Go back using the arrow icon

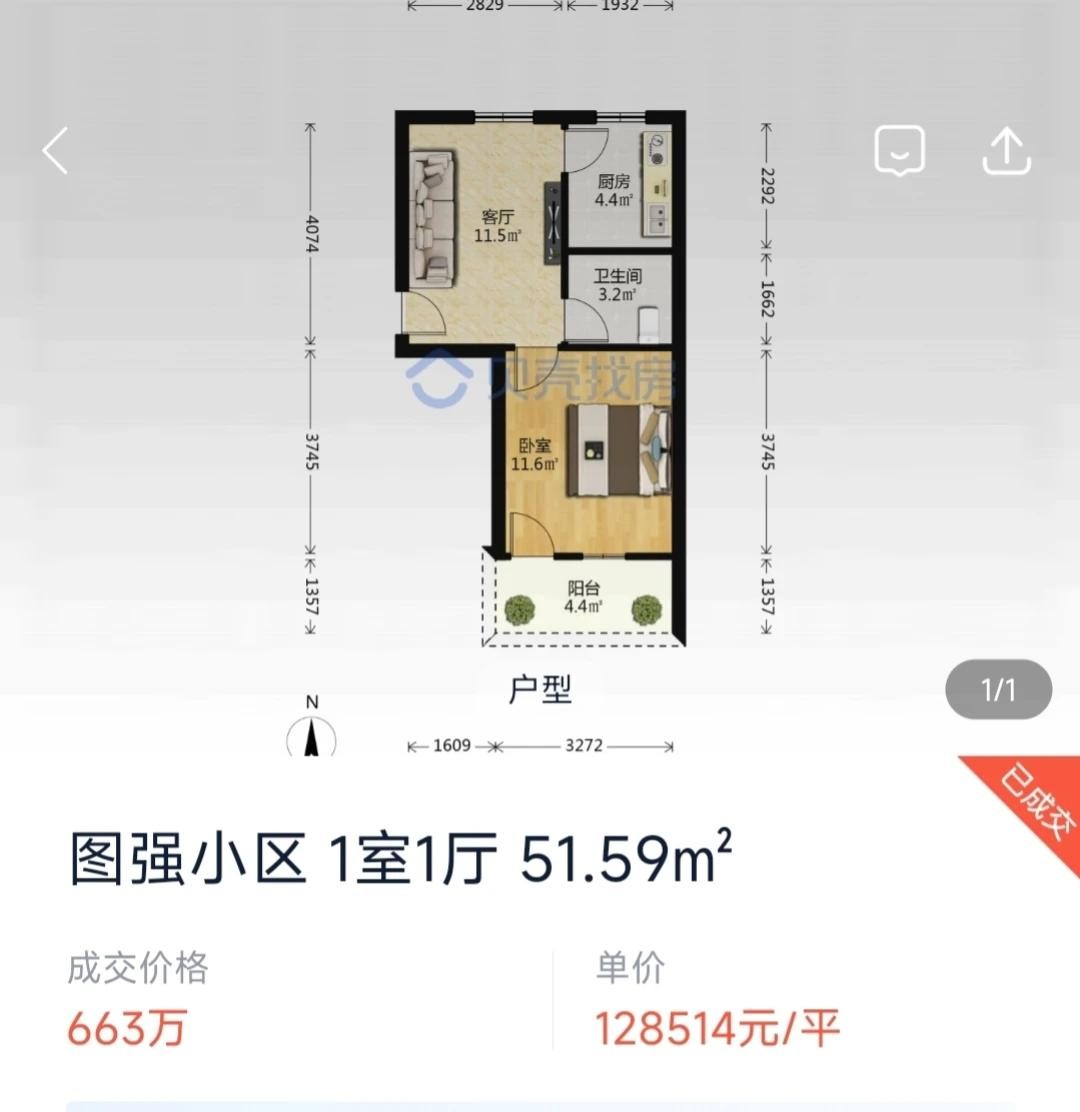[x=56, y=151]
